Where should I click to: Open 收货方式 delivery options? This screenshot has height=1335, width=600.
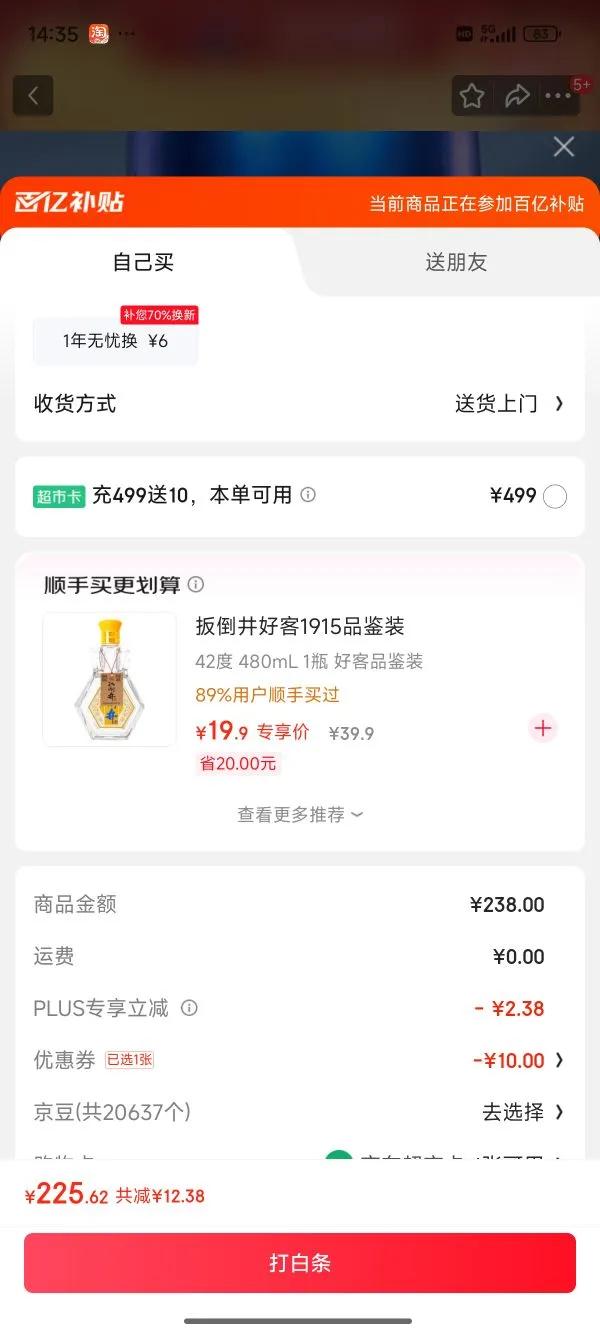pyautogui.click(x=510, y=404)
